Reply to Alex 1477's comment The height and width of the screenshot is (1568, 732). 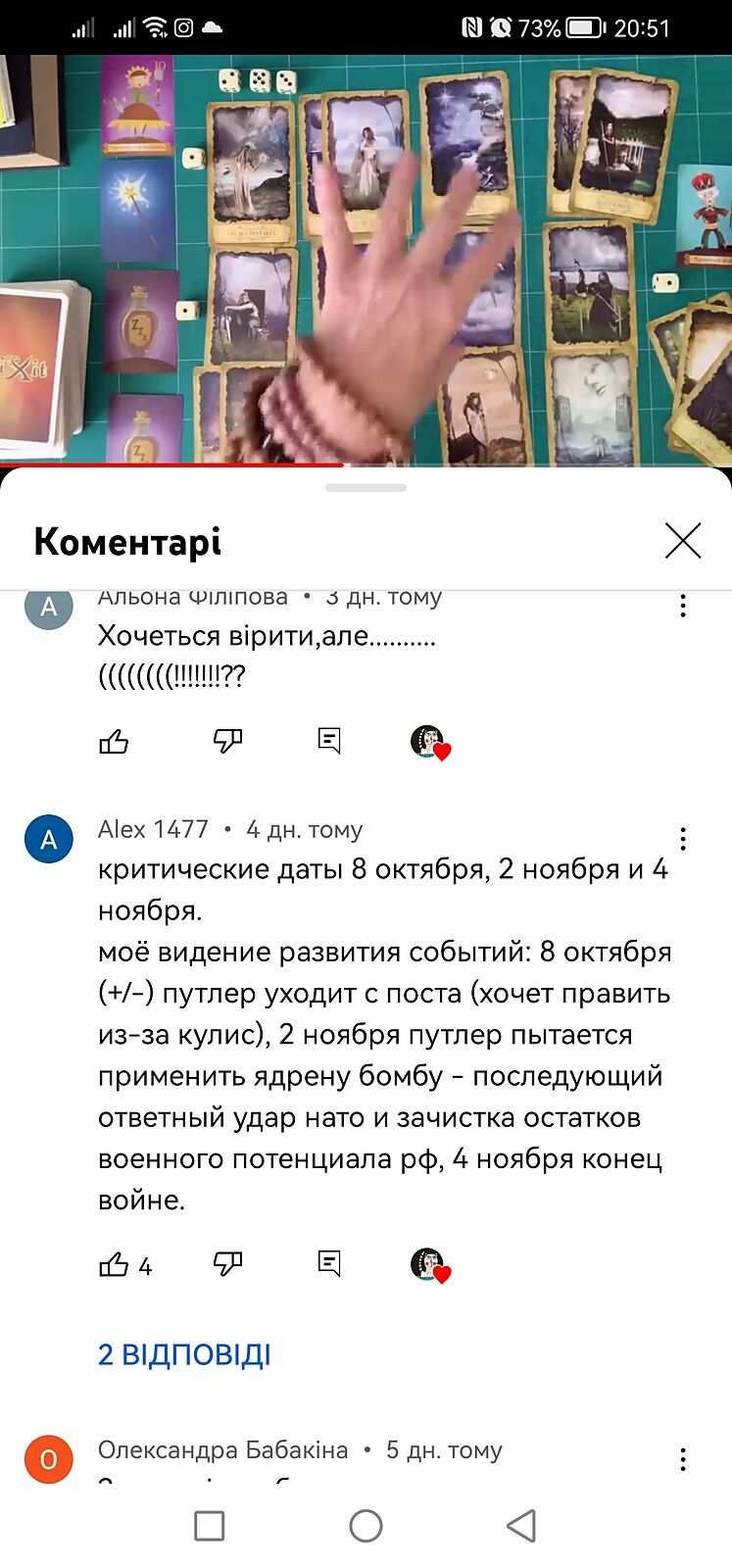coord(329,1264)
